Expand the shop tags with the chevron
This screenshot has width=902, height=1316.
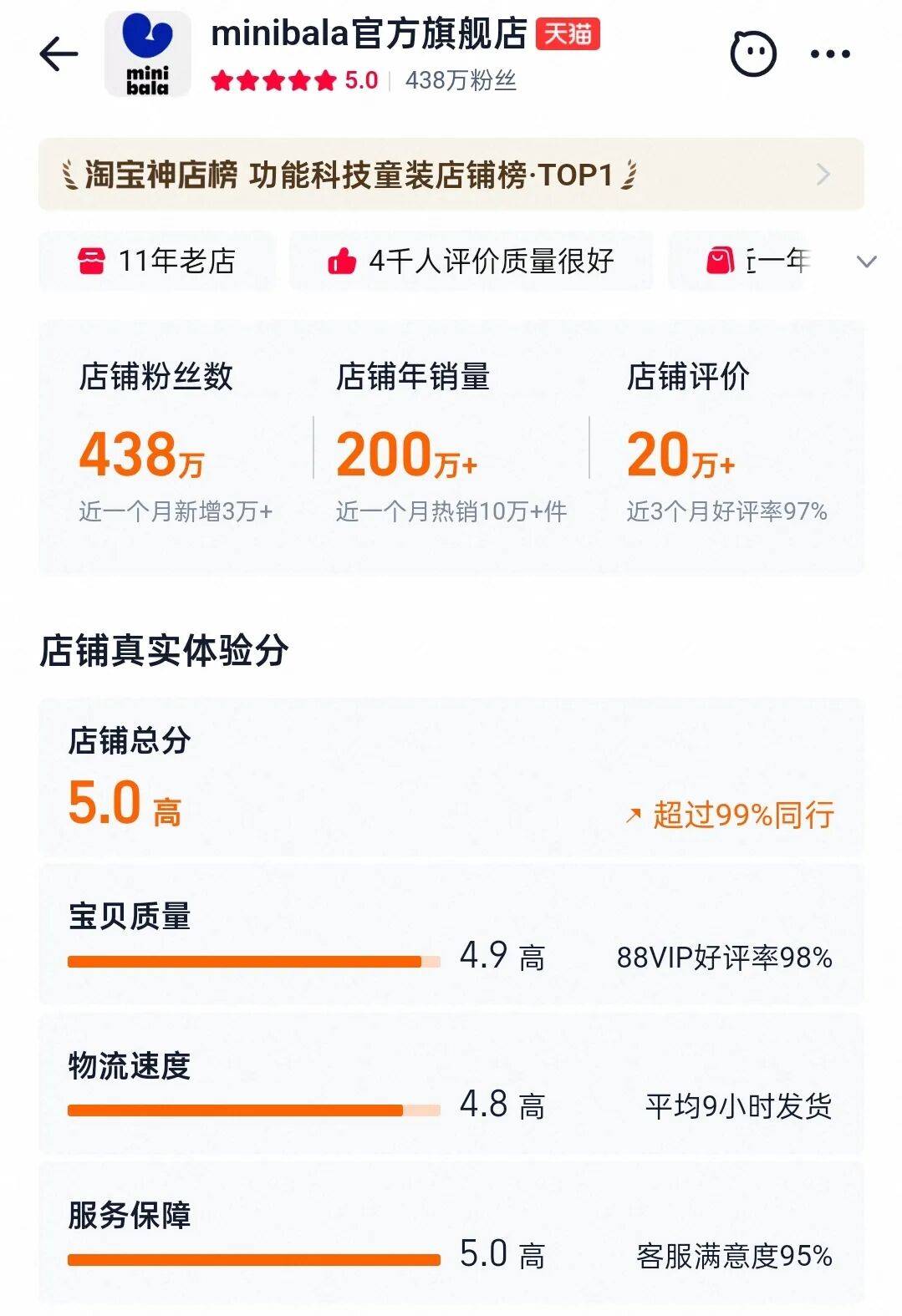point(867,262)
